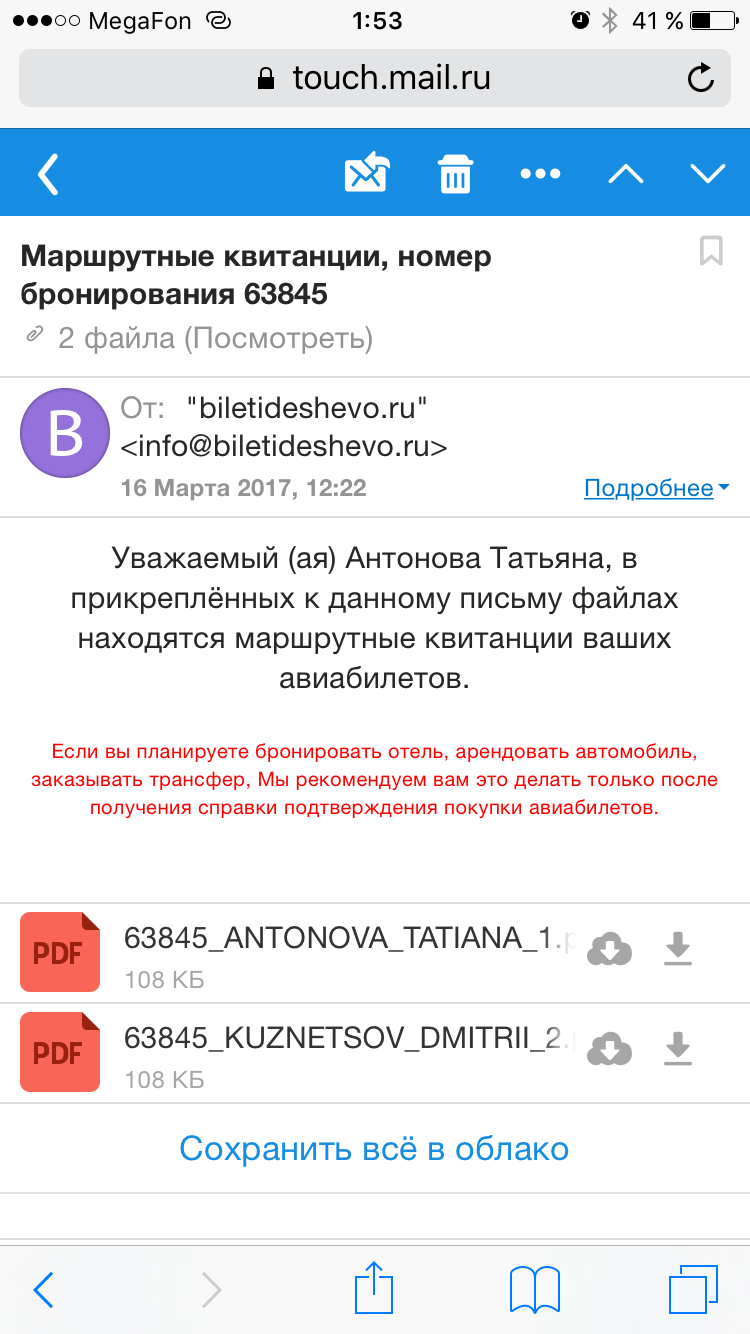Open the KUZNETSOV_DMITRII PDF attachment
This screenshot has width=750, height=1334.
300,1051
